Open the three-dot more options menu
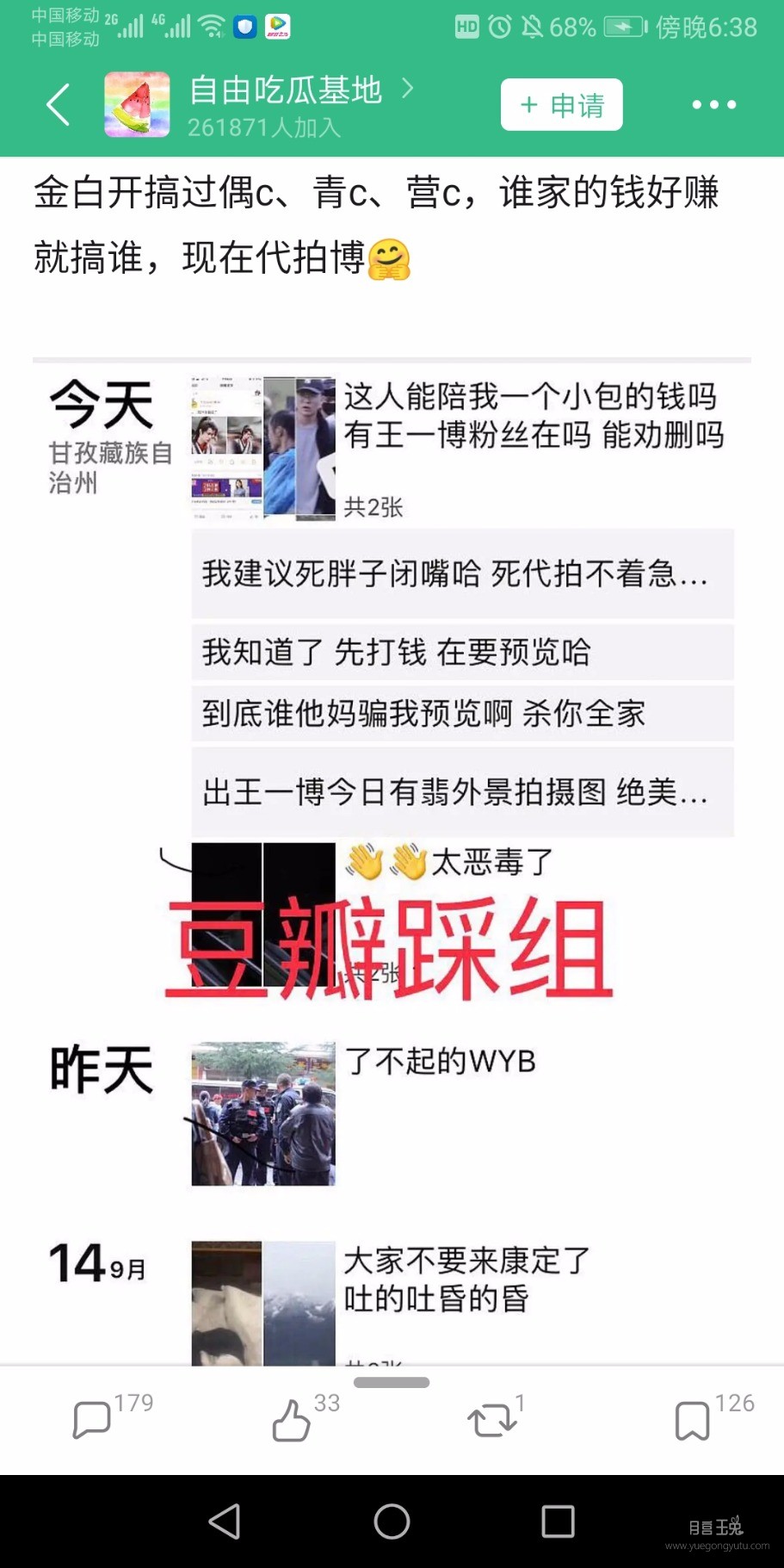Screen dimensions: 784x1568 coord(714,103)
